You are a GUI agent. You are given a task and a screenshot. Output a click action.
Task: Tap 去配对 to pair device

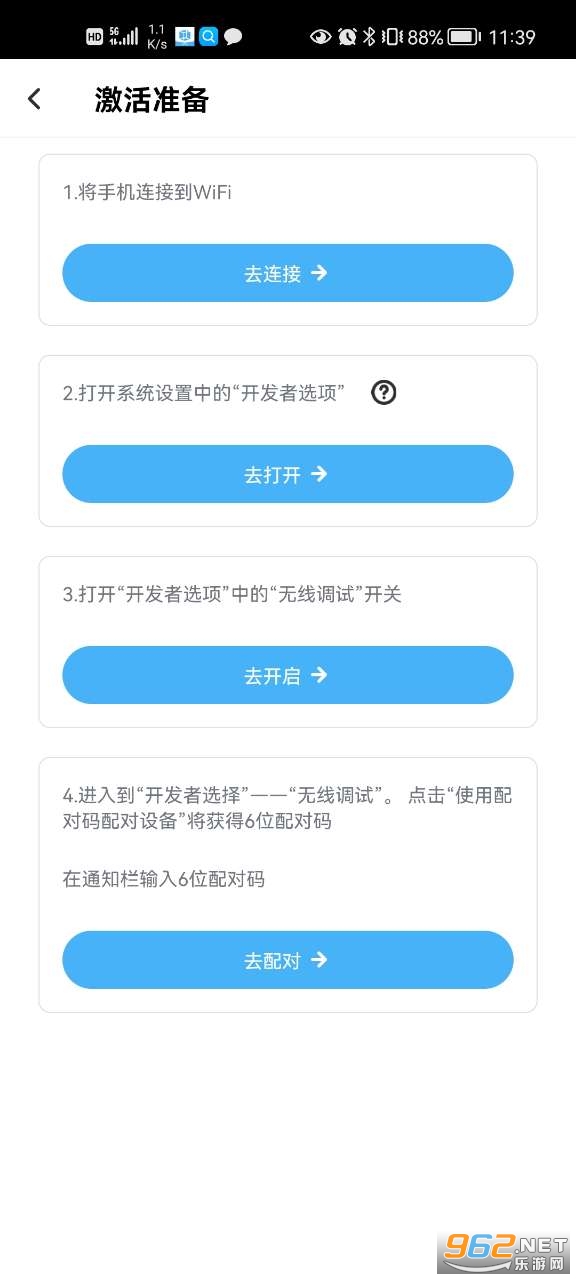288,960
